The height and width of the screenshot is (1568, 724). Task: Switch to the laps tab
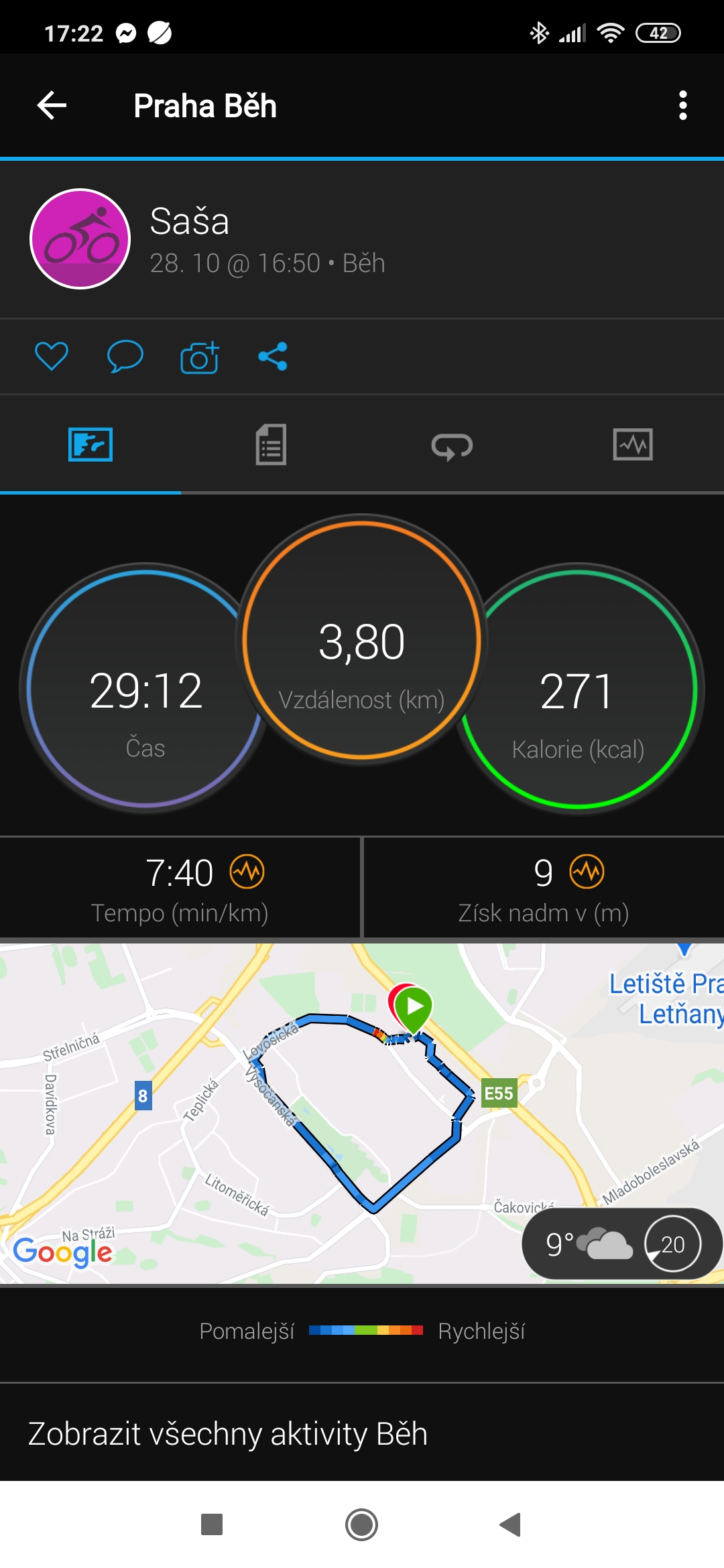tap(452, 446)
